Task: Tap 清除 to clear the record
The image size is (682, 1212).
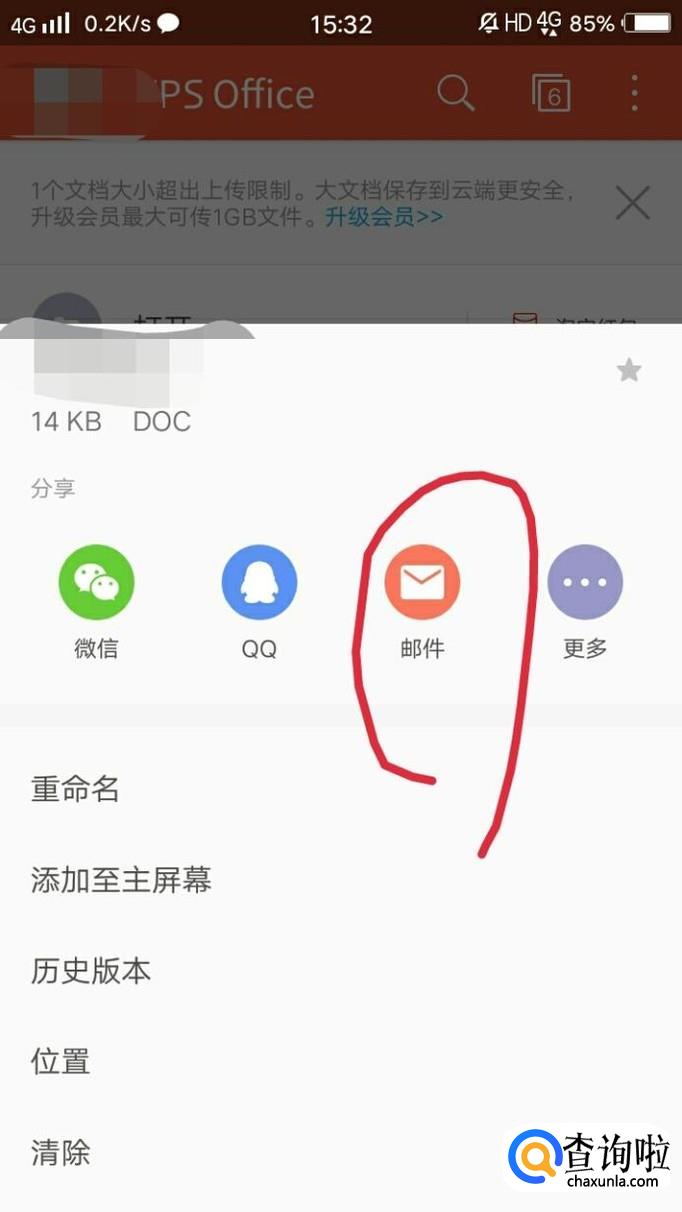Action: pos(341,1152)
